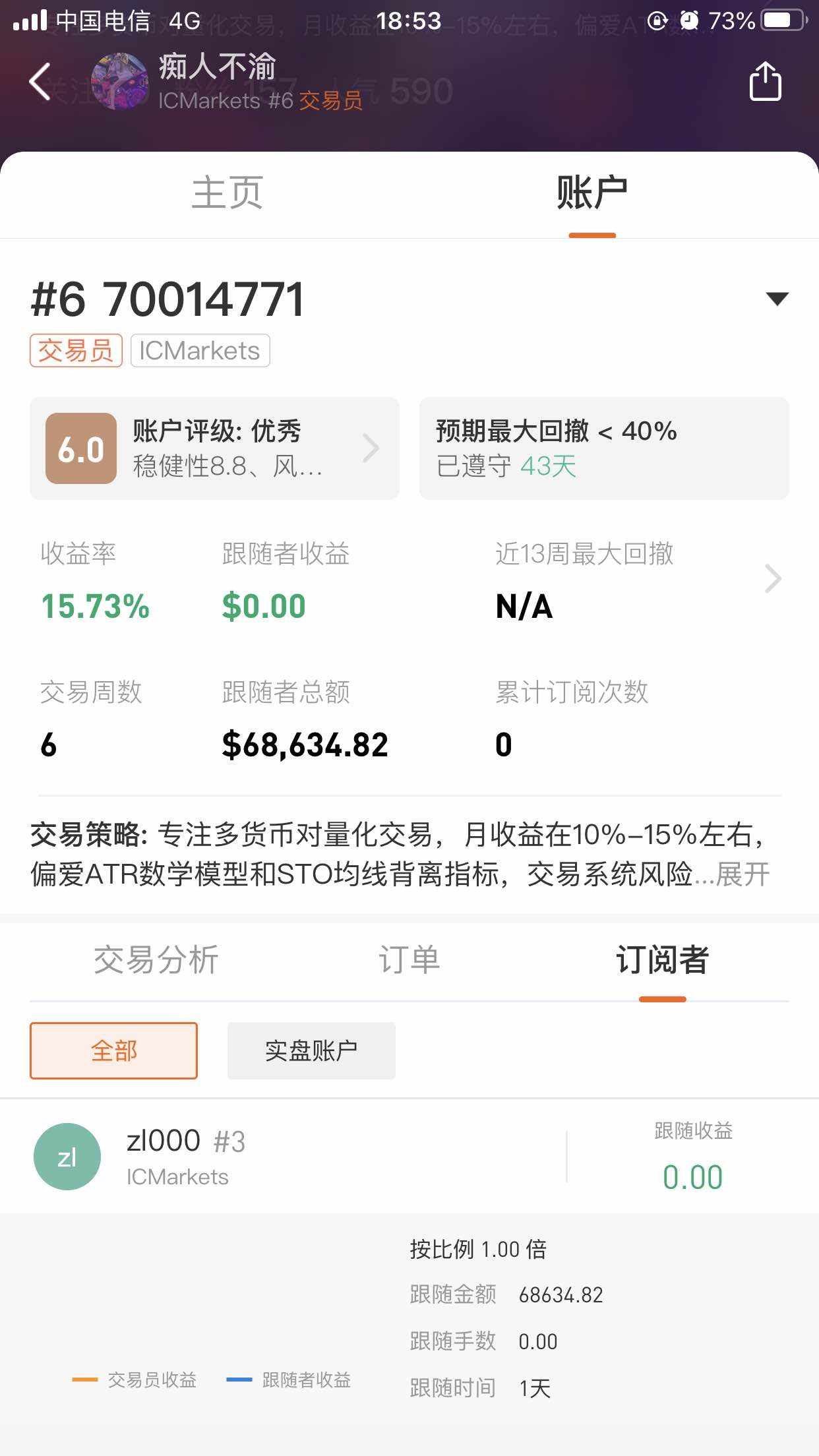Viewport: 819px width, 1456px height.
Task: Open the 近13周最大回撤 details chevron
Action: [772, 578]
